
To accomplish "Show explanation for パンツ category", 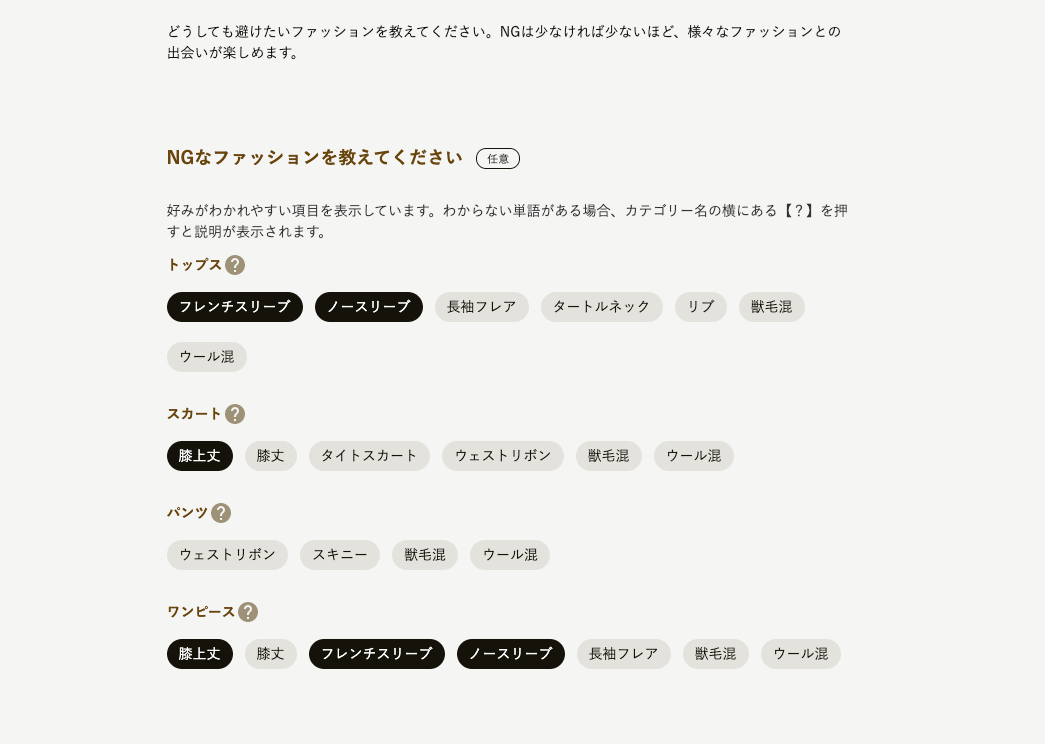I will [221, 513].
